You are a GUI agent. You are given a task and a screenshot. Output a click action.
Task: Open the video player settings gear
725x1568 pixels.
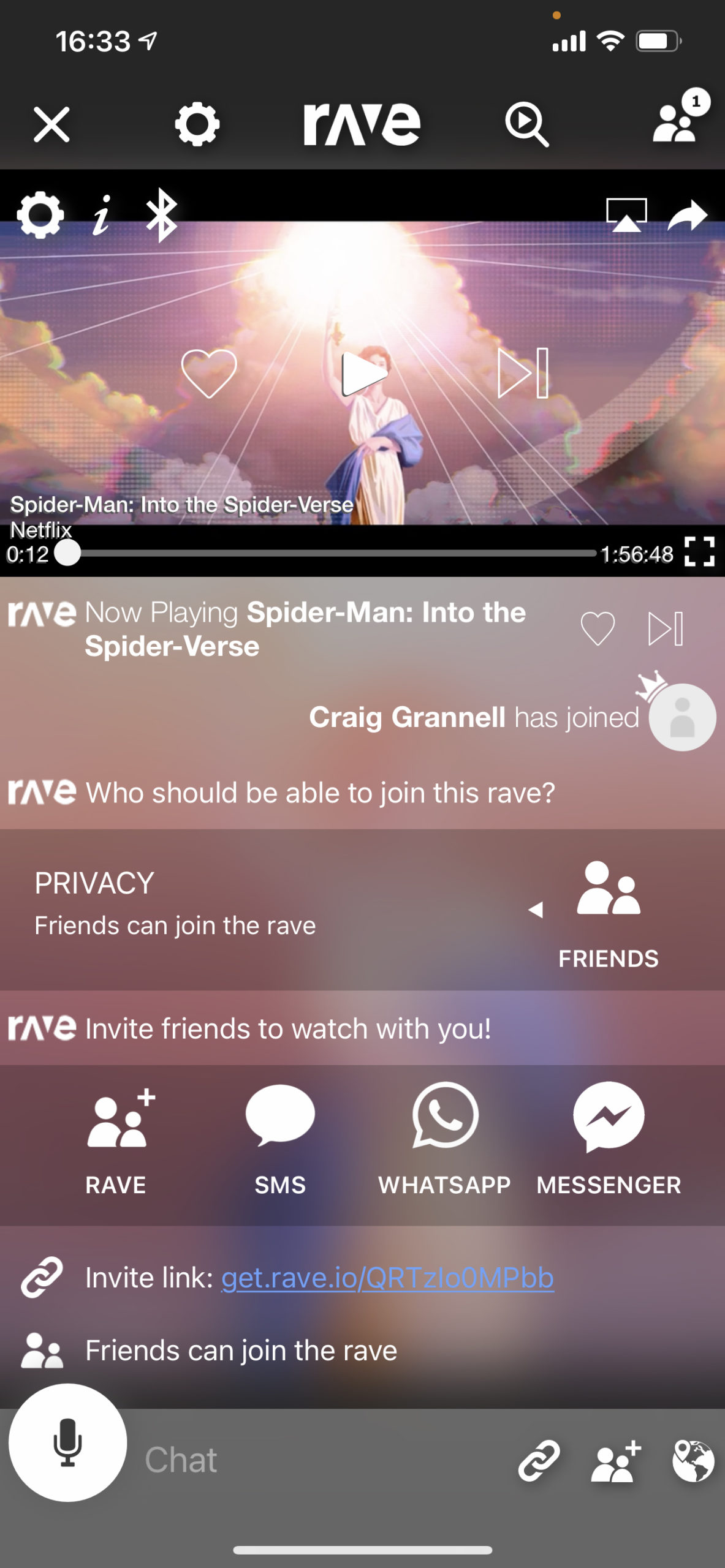pyautogui.click(x=40, y=215)
